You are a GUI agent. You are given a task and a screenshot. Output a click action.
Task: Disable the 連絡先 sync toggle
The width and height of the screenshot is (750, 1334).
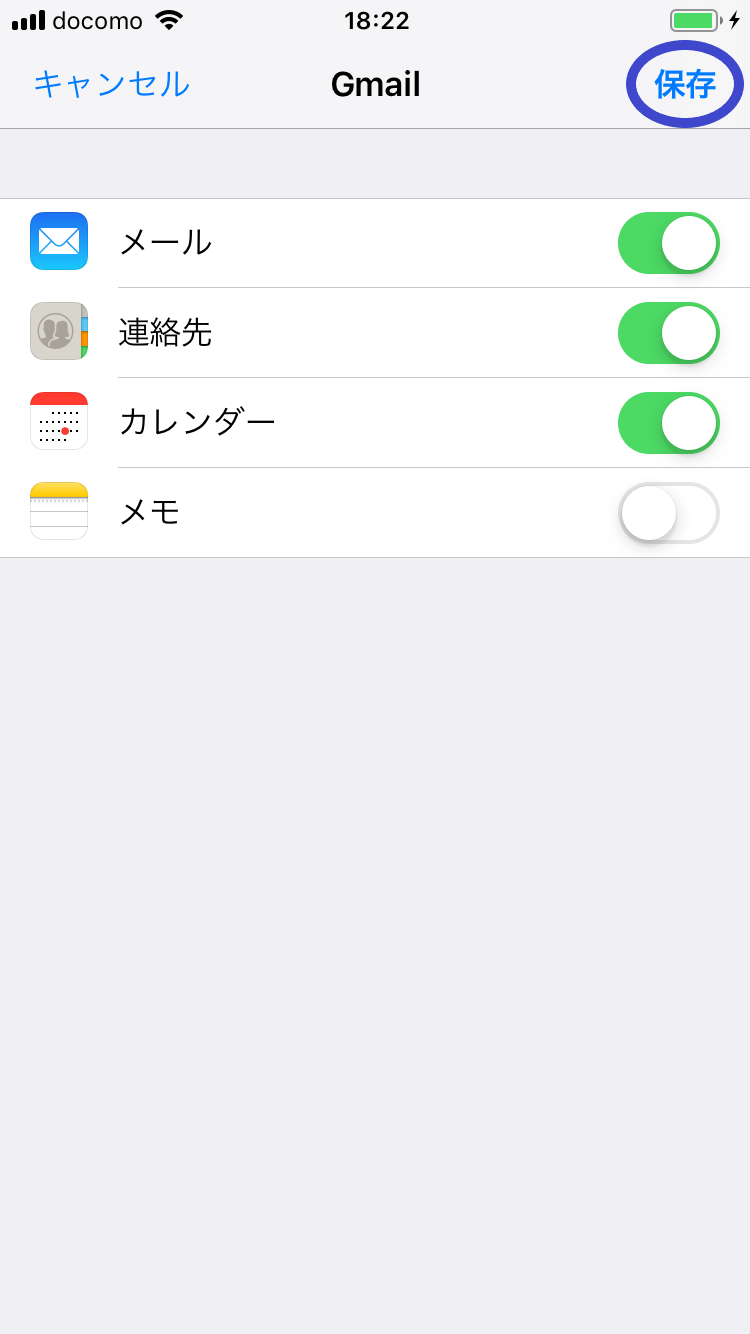coord(669,333)
